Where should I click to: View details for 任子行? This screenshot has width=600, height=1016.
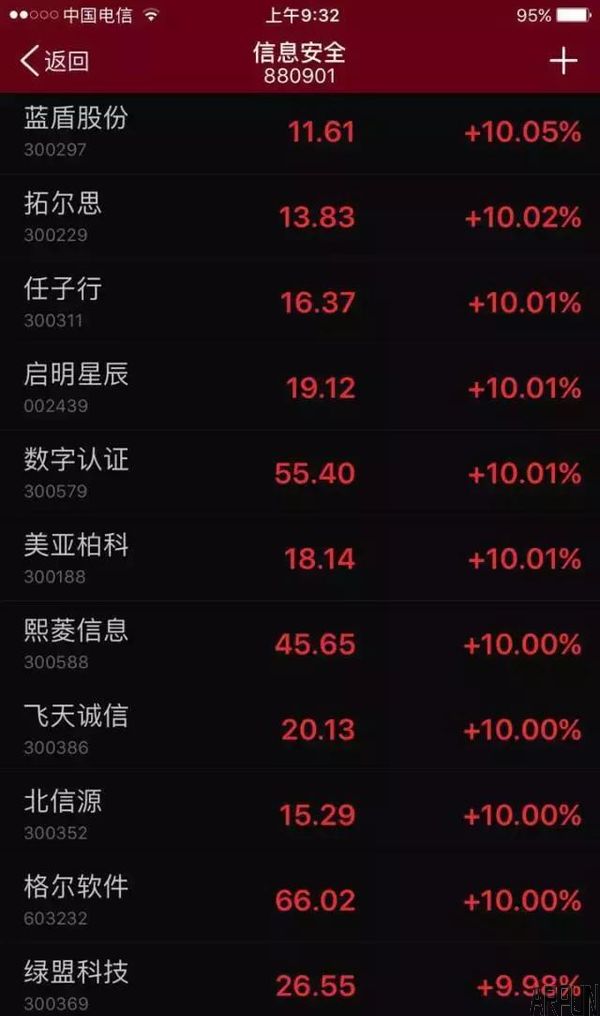[x=300, y=302]
